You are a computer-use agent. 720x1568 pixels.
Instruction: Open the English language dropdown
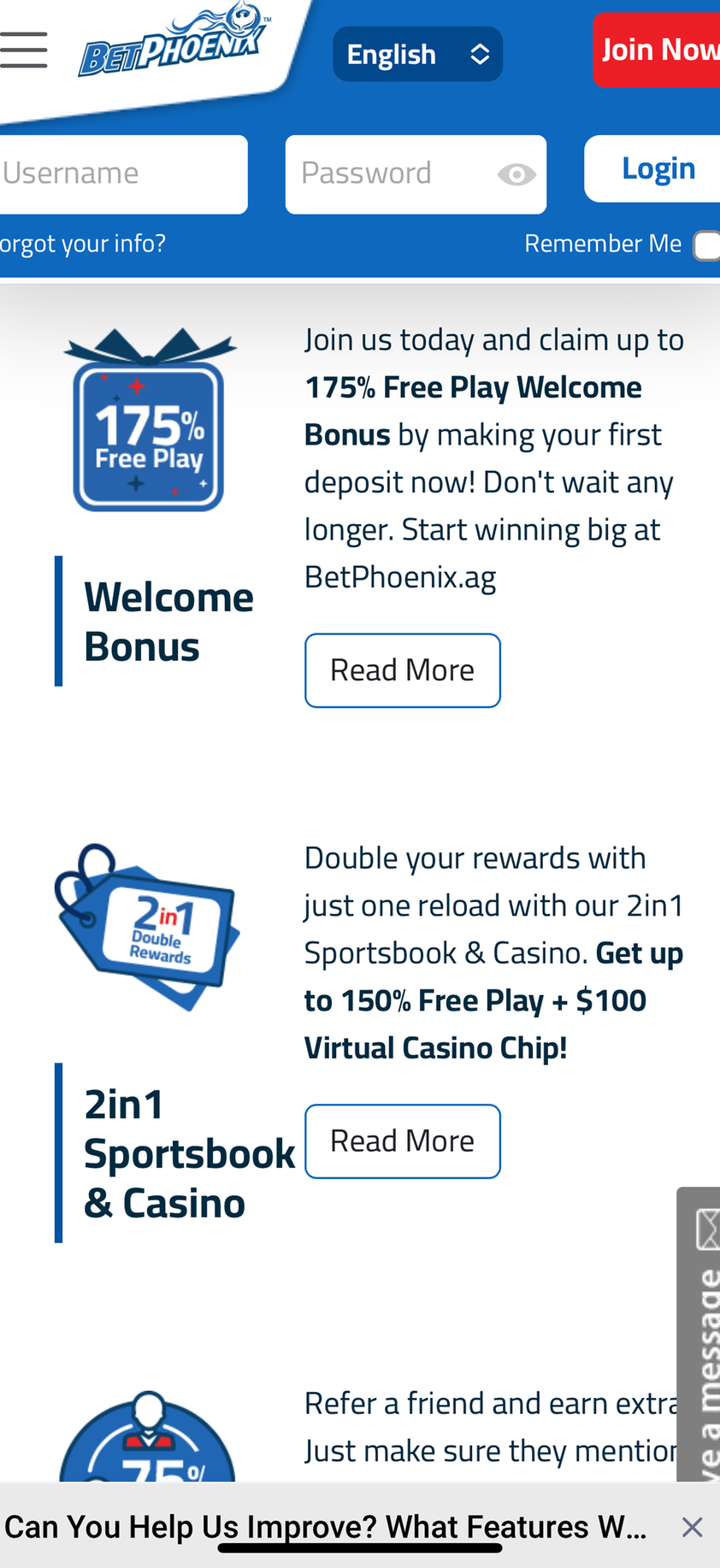(x=417, y=54)
